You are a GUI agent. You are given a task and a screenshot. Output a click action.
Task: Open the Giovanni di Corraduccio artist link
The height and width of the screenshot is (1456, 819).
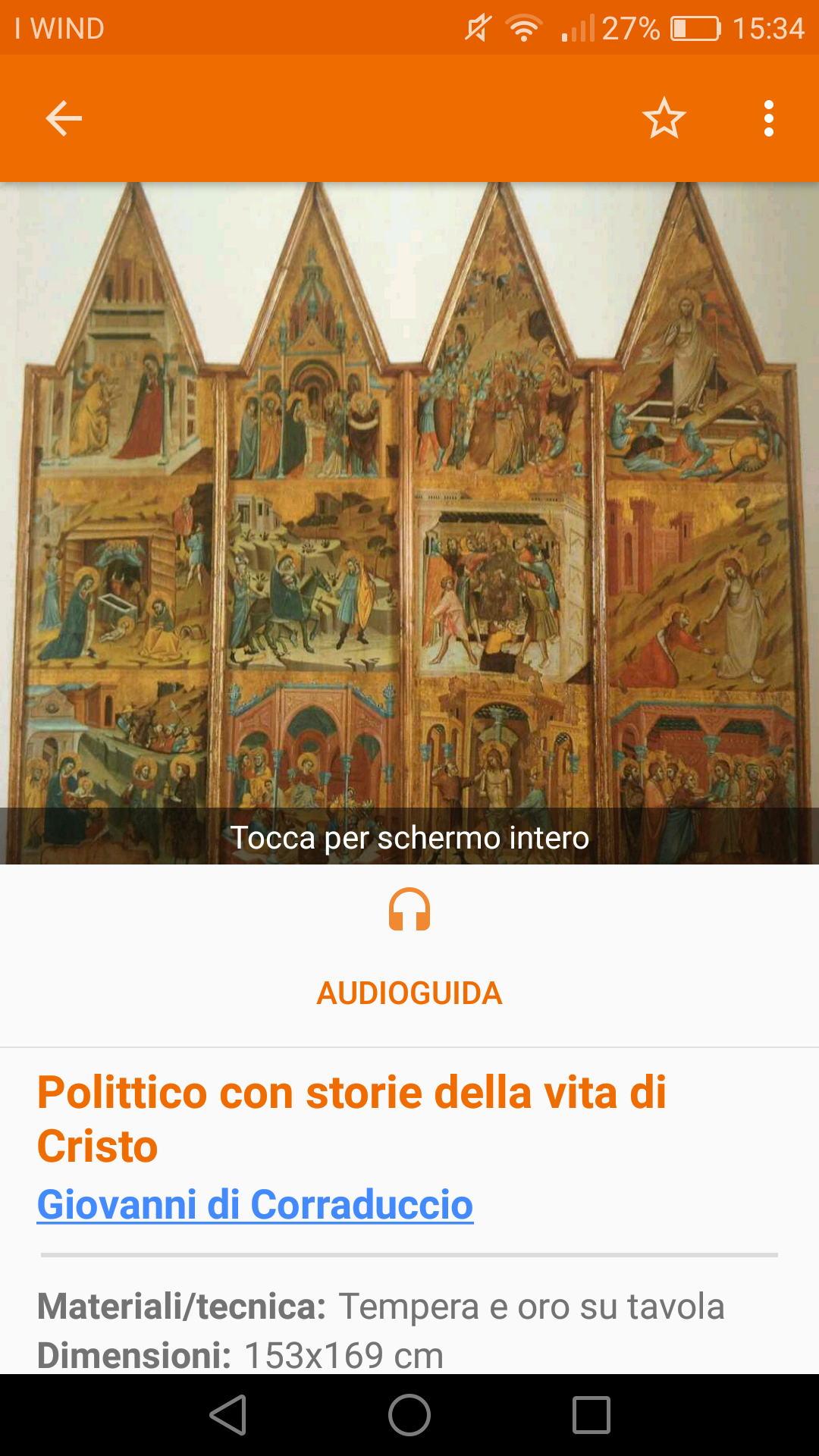[256, 1205]
